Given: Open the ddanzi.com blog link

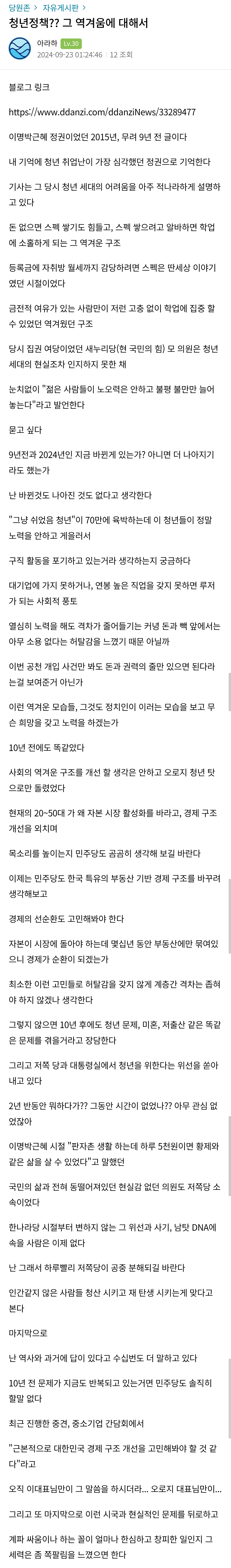Looking at the screenshot, I should 102,112.
